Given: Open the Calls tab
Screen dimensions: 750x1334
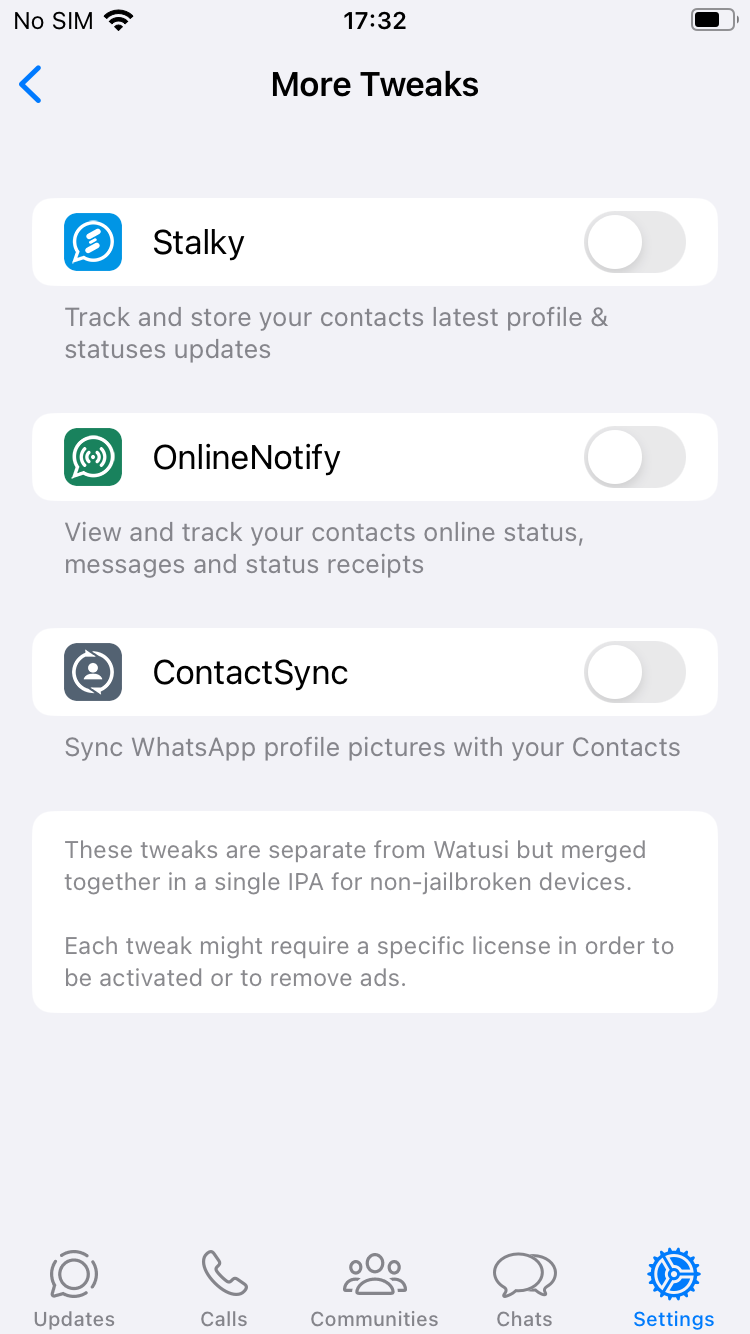Looking at the screenshot, I should coord(224,1289).
